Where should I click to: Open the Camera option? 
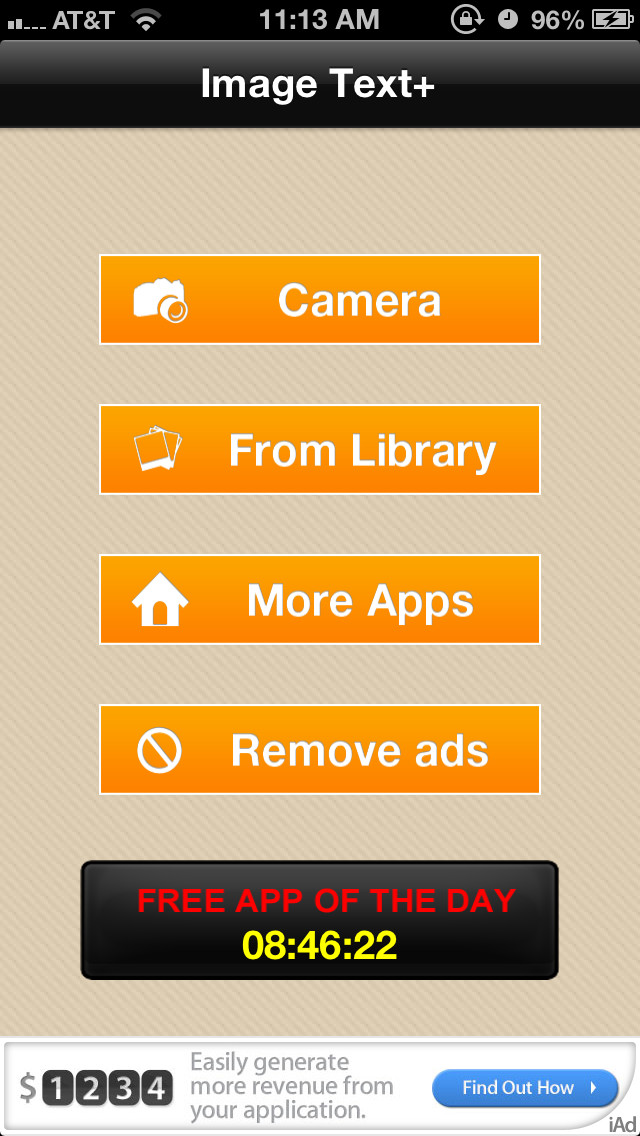tap(320, 299)
